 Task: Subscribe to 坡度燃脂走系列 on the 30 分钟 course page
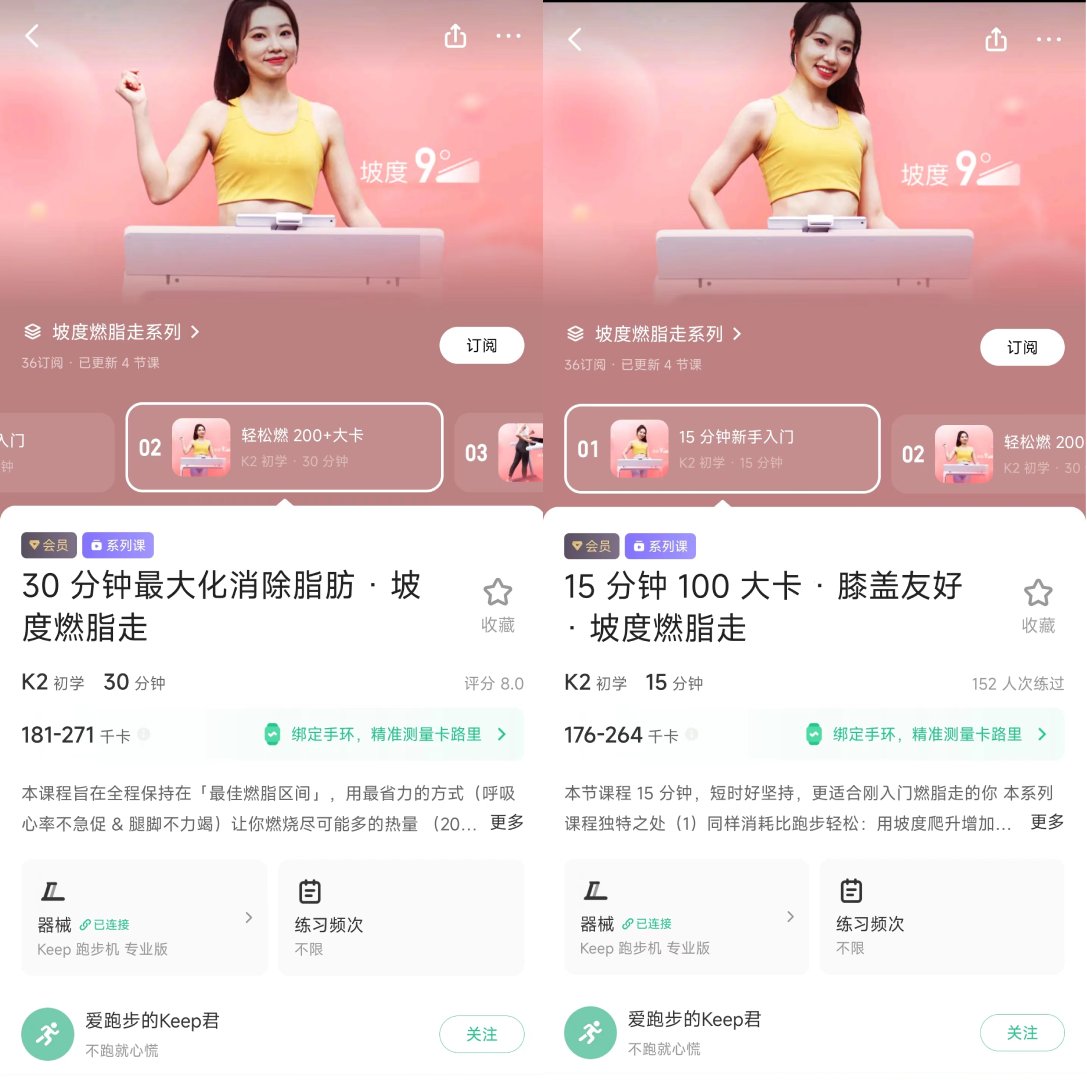coord(481,345)
